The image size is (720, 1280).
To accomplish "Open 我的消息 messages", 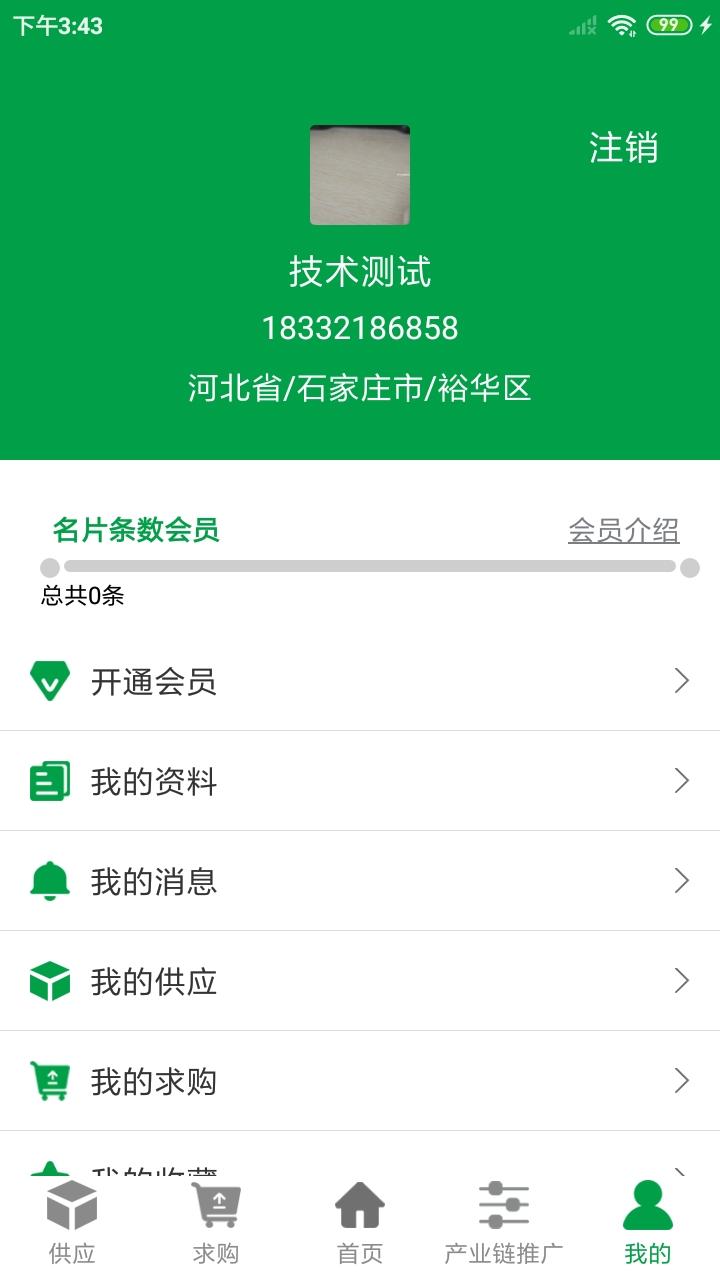I will coord(360,881).
